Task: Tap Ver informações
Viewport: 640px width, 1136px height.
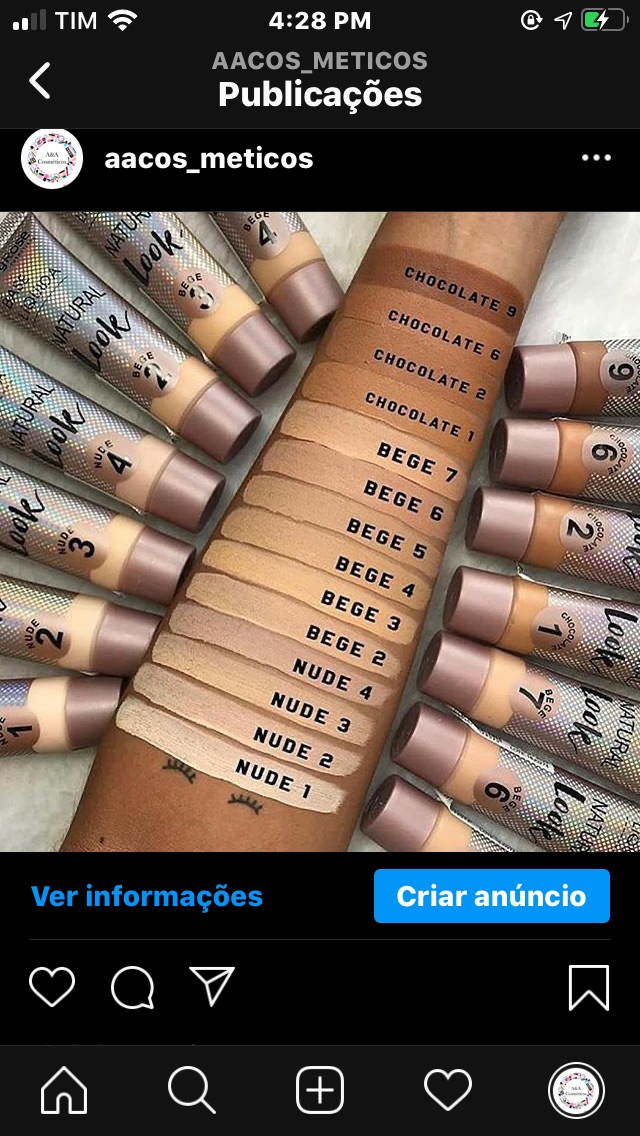Action: tap(146, 896)
